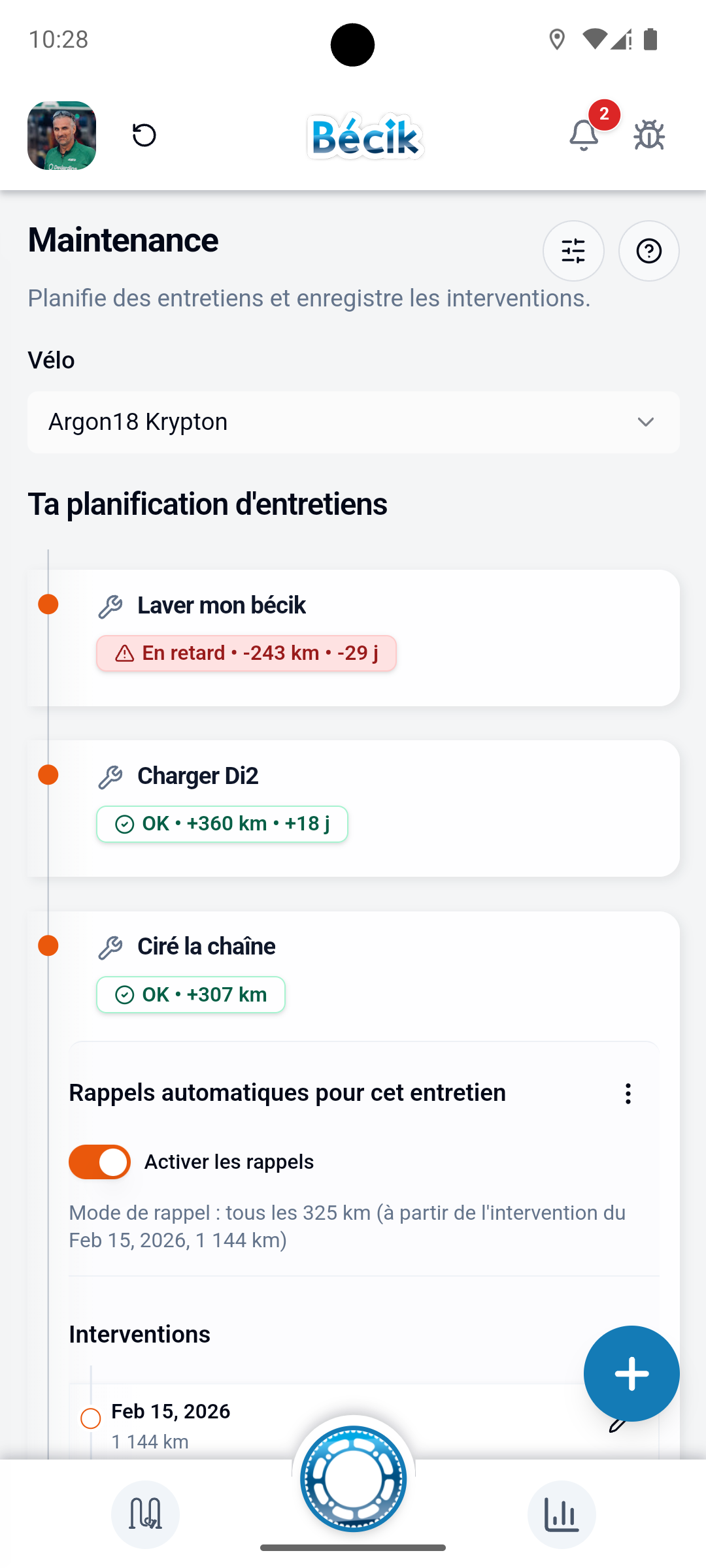Open the Rappels automatiques three-dot menu
This screenshot has width=706, height=1568.
tap(628, 1093)
